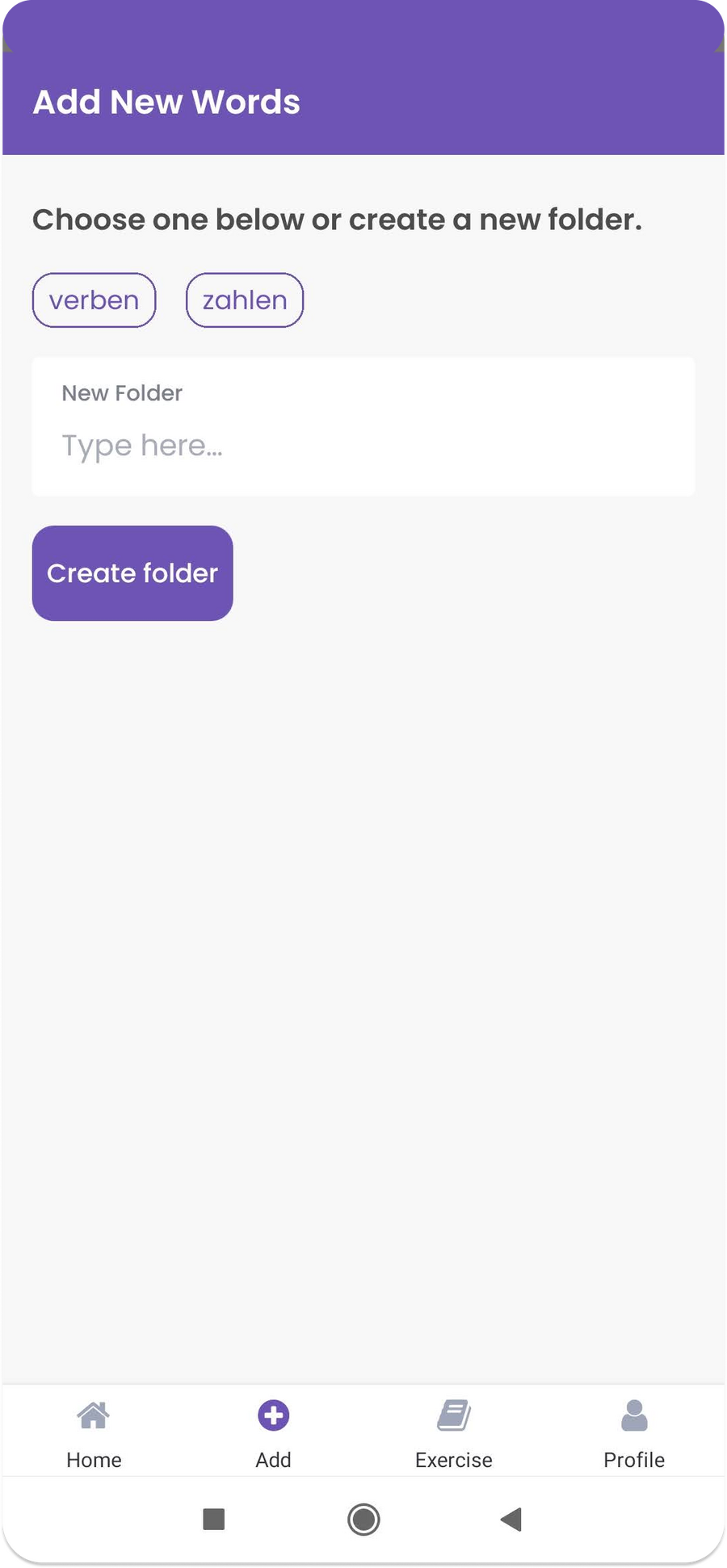Viewport: 727px width, 1568px height.
Task: Choose the zahlen folder chip
Action: coord(245,300)
